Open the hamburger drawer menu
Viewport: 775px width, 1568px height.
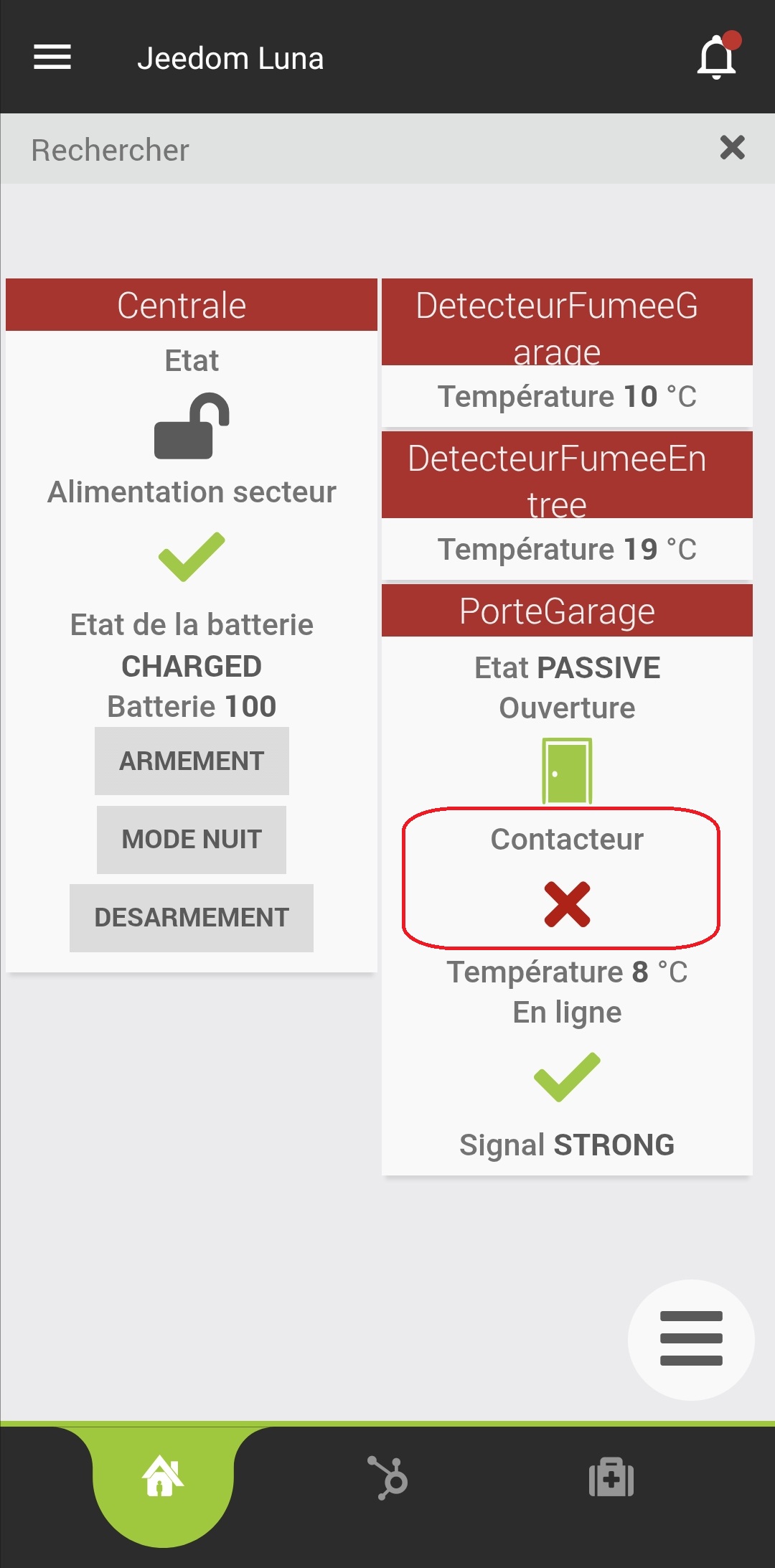tap(52, 57)
